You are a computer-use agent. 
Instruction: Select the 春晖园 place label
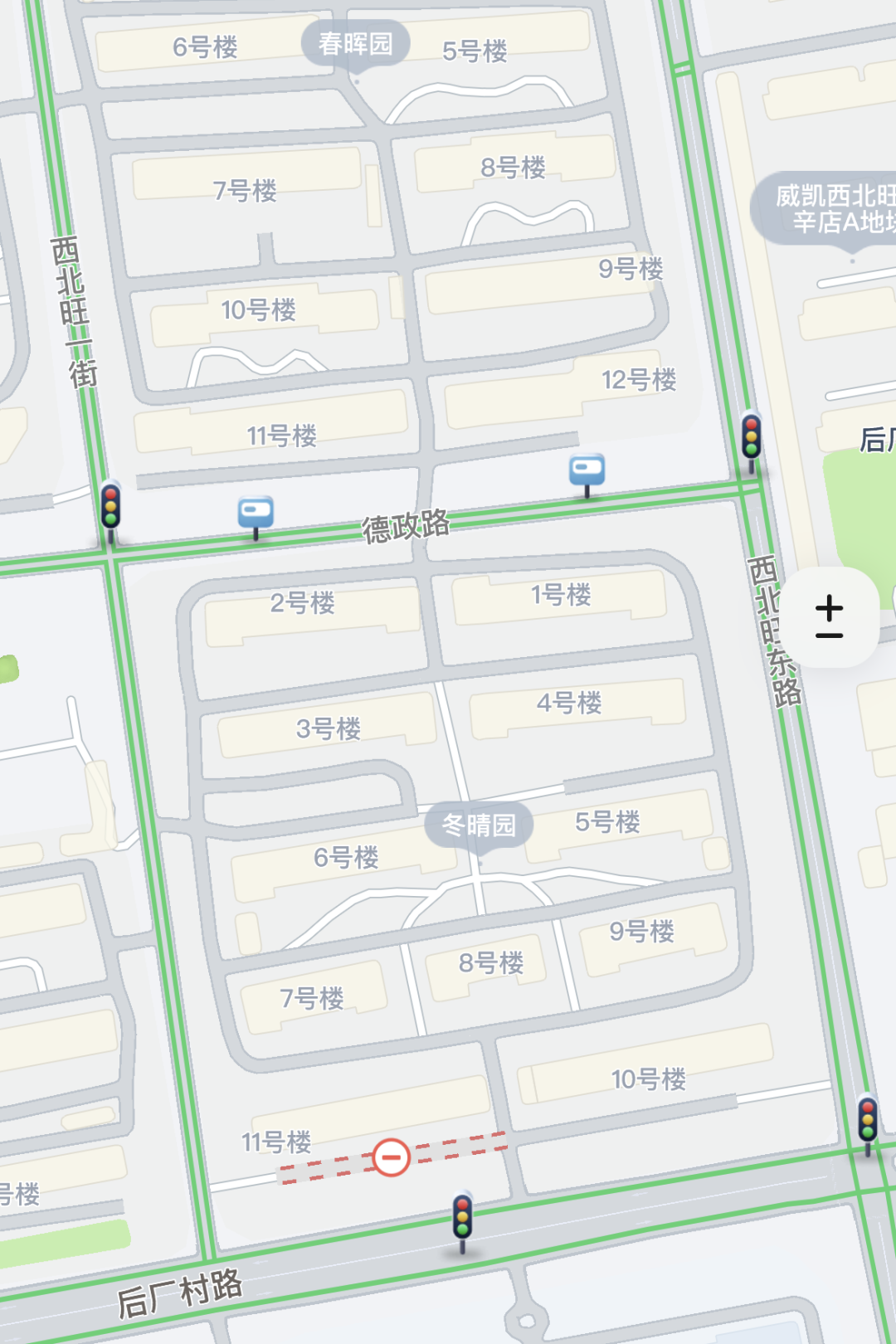click(x=356, y=43)
